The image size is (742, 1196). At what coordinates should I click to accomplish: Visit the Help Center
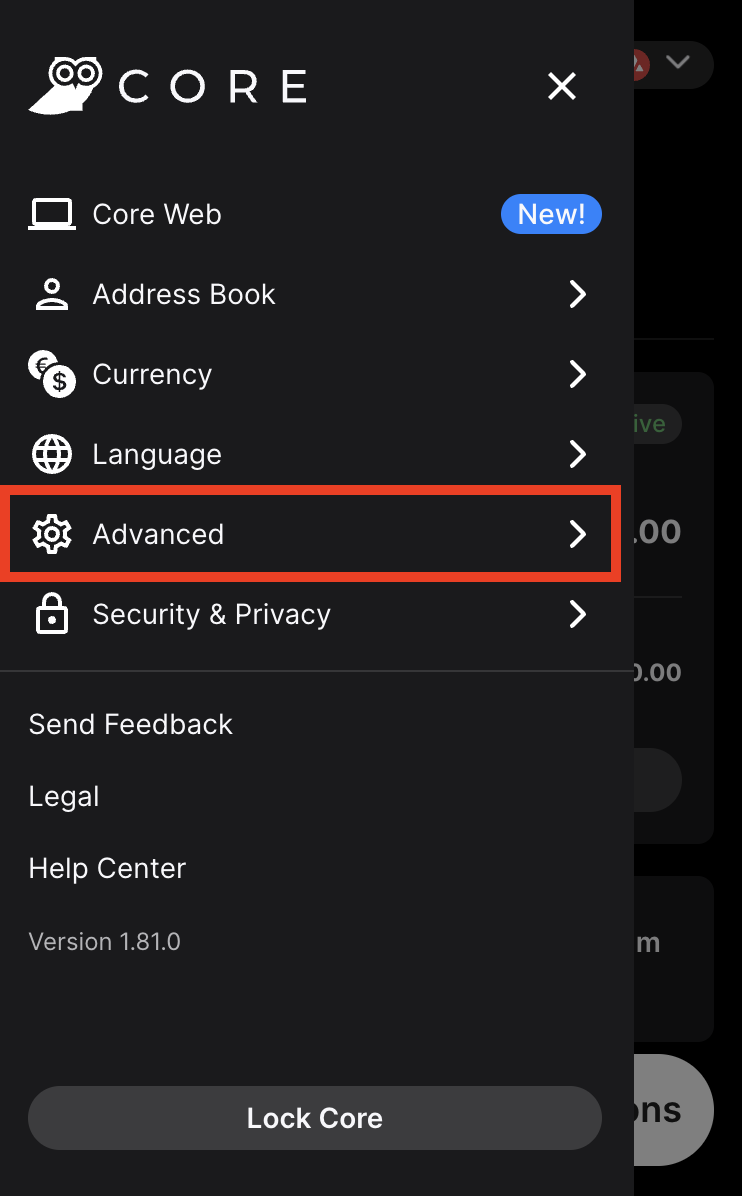point(107,868)
